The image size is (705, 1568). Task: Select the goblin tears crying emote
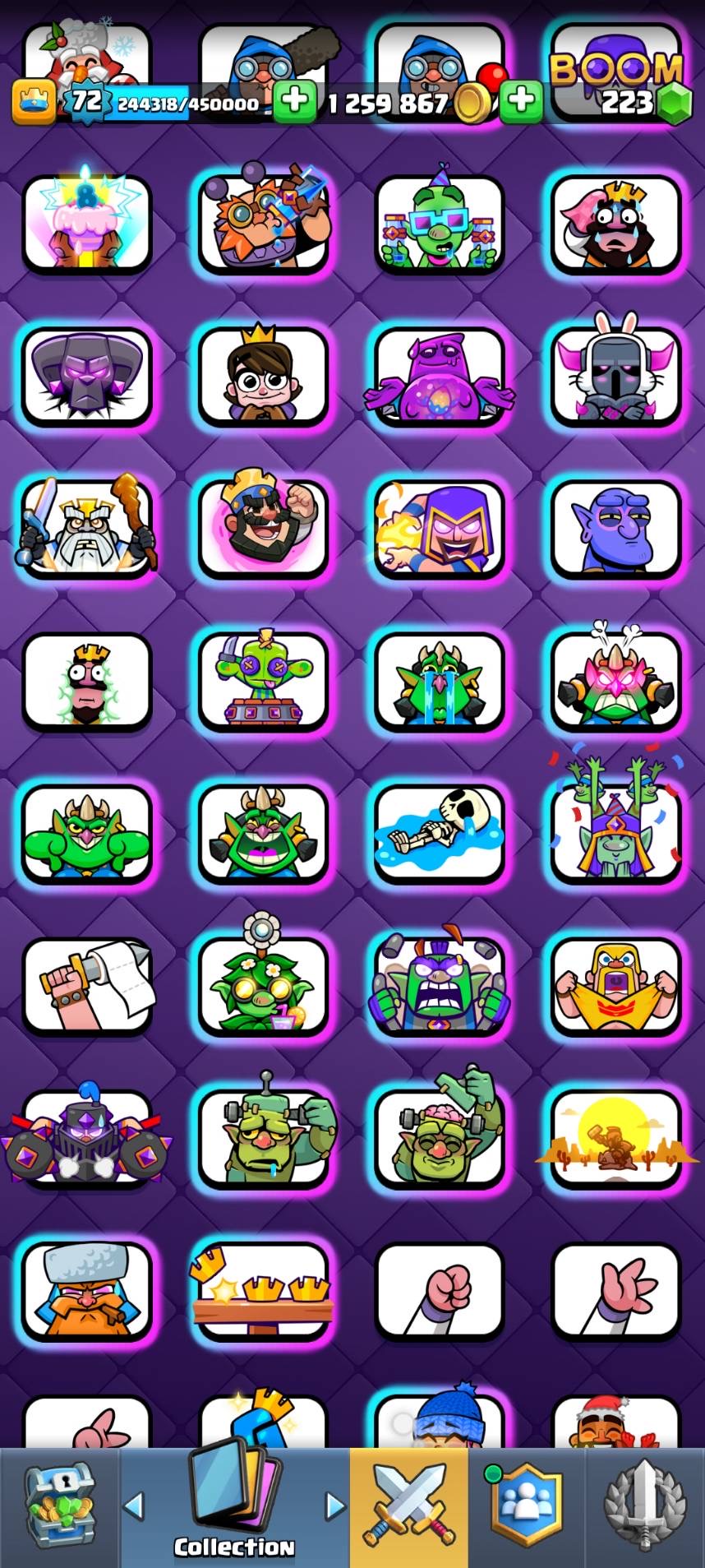(x=440, y=681)
